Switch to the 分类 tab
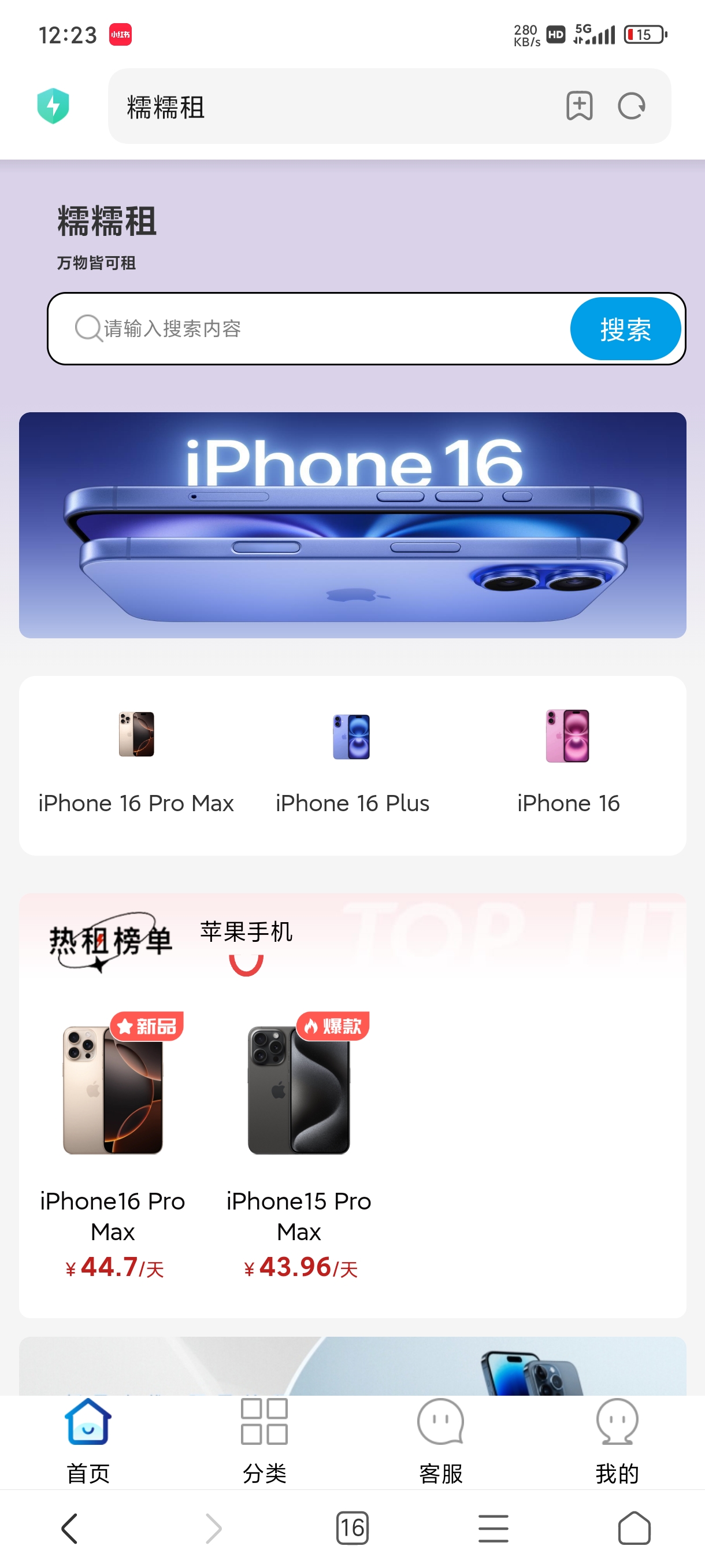This screenshot has width=705, height=1568. tap(265, 1441)
